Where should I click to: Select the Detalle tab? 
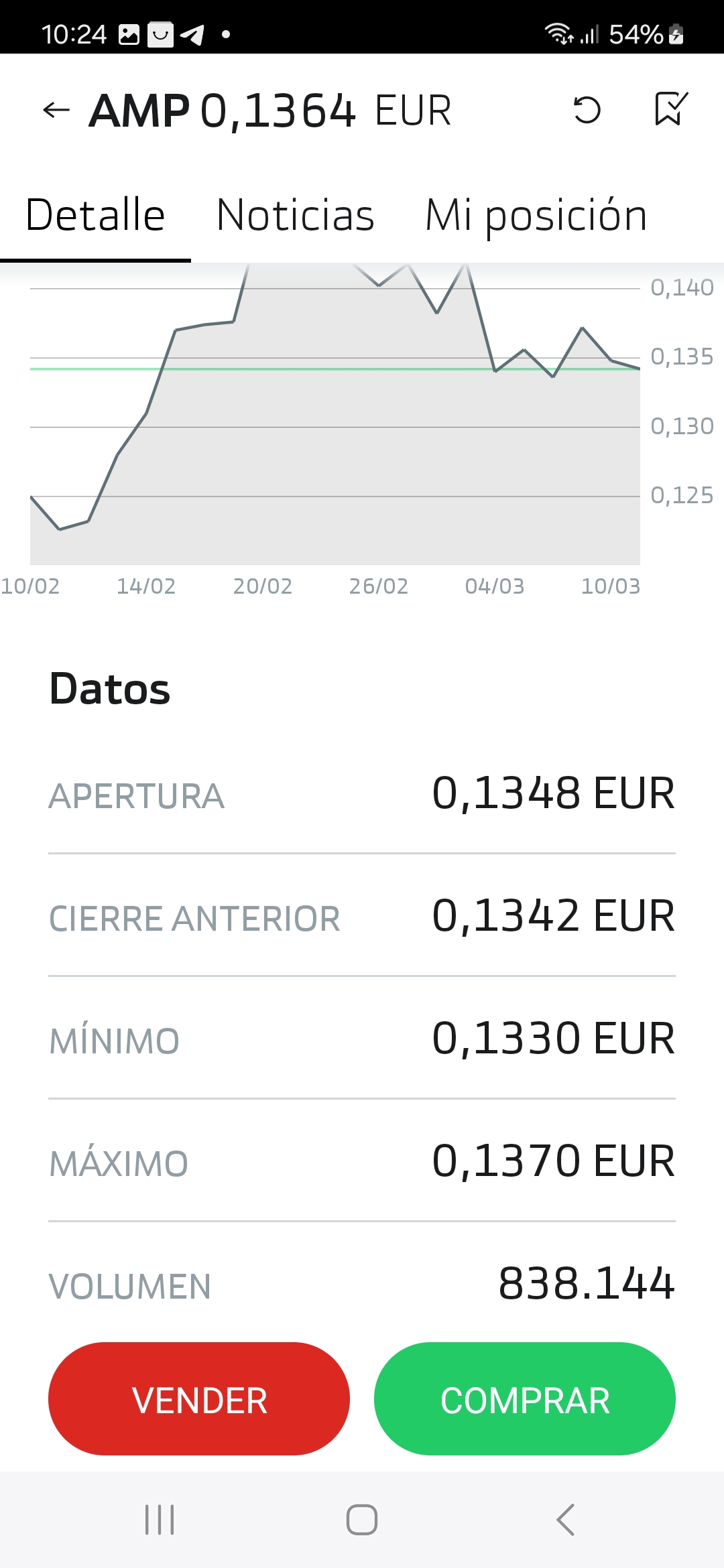[95, 216]
